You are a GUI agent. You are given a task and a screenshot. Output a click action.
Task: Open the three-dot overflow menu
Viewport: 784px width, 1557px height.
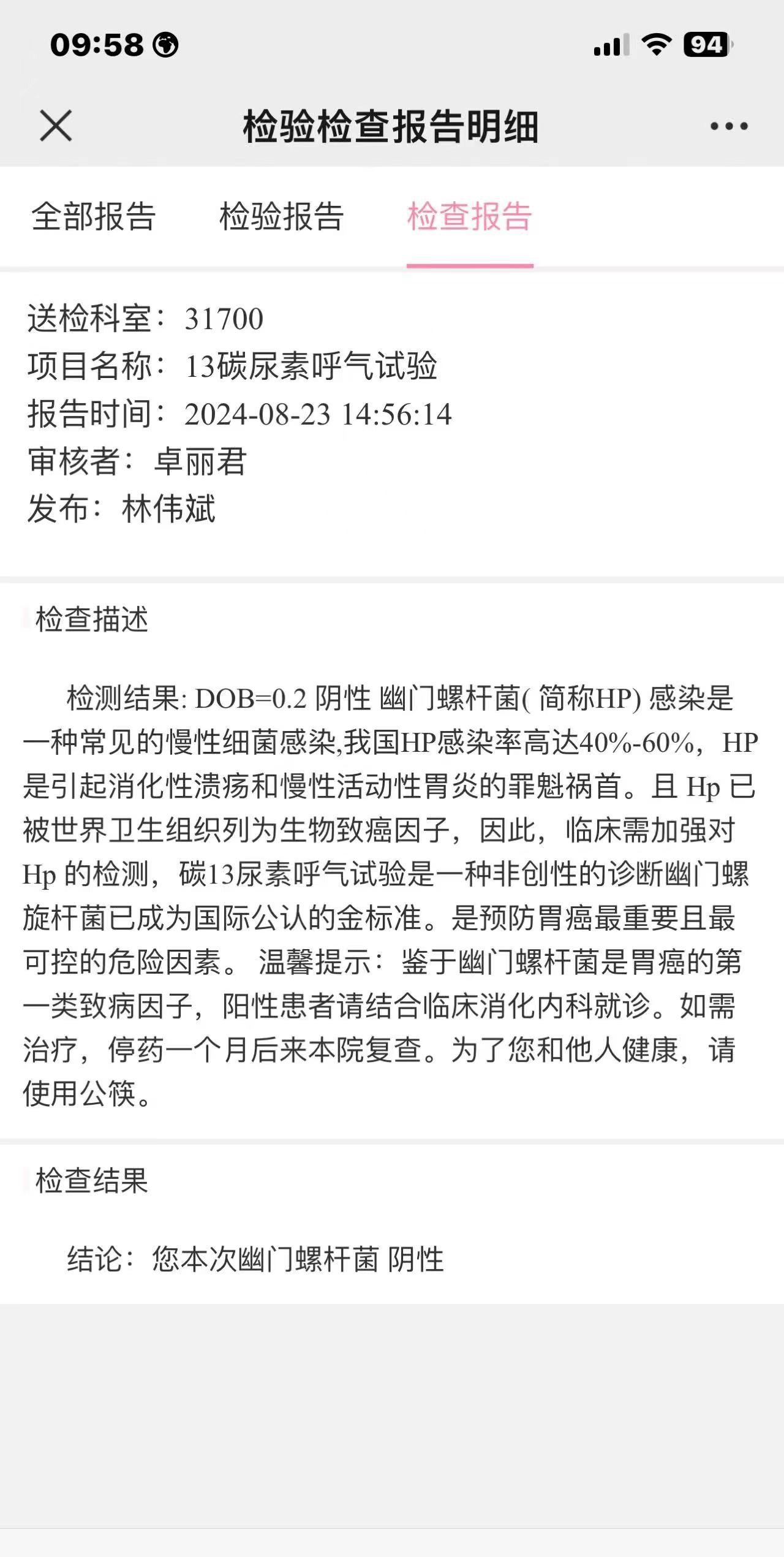pyautogui.click(x=729, y=126)
